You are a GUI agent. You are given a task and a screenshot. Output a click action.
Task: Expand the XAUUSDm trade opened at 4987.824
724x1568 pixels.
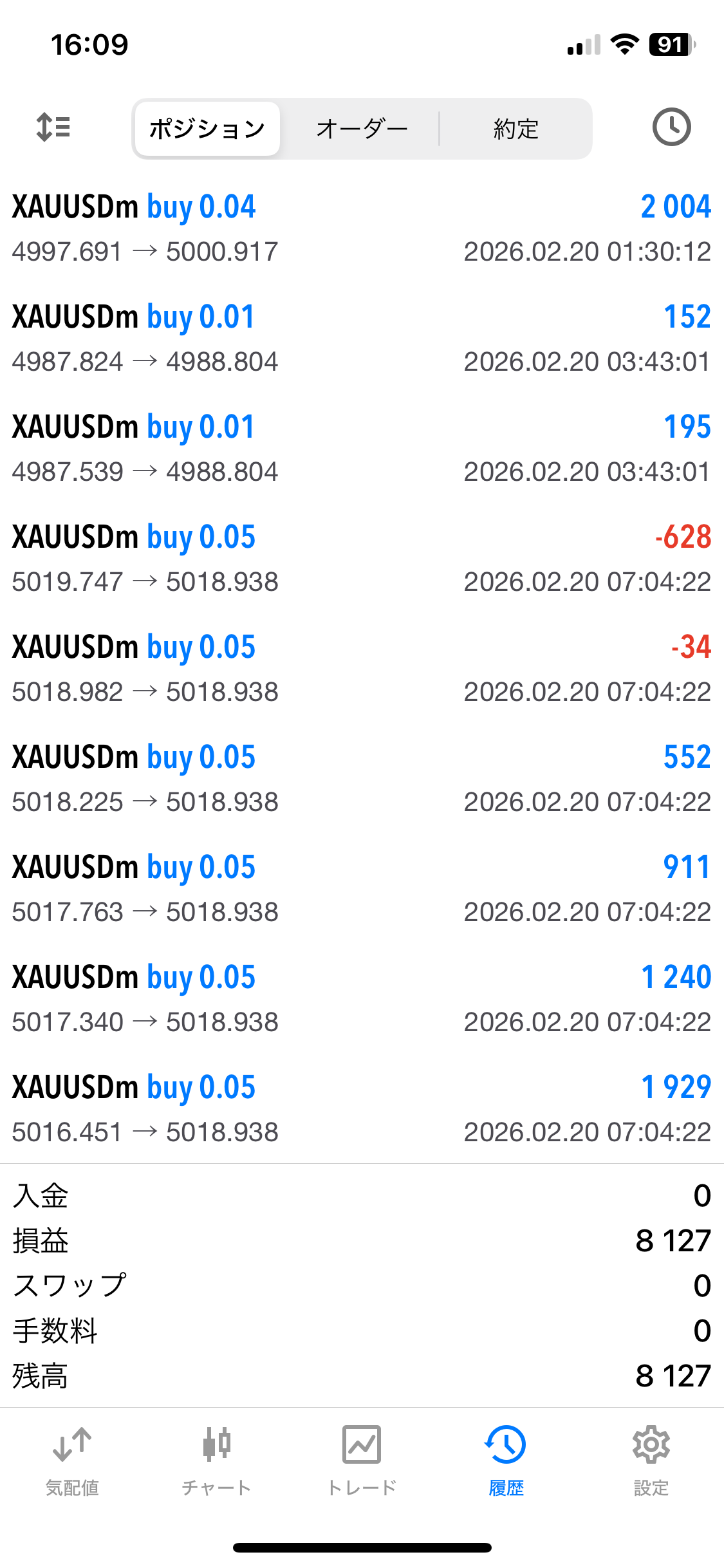tap(362, 339)
